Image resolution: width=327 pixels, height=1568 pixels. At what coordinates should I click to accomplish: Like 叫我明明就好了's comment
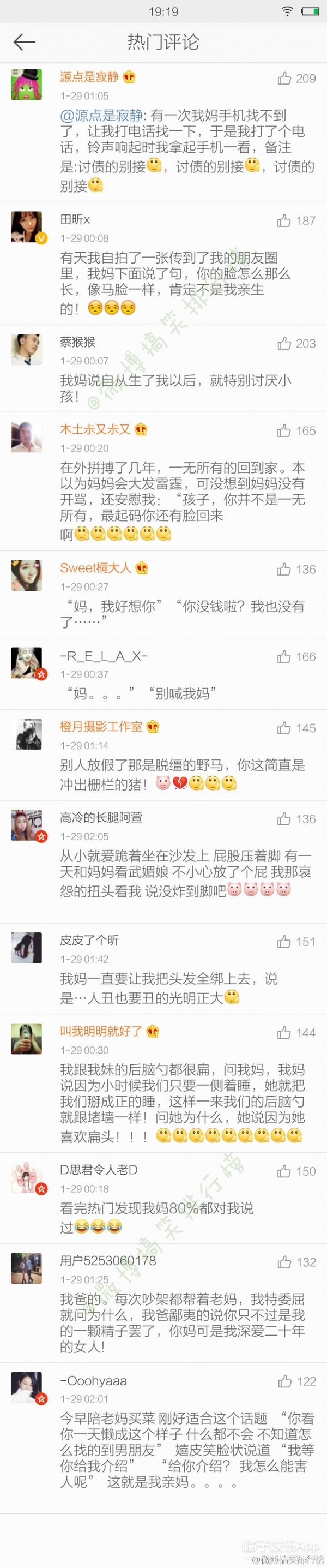pos(284,1033)
